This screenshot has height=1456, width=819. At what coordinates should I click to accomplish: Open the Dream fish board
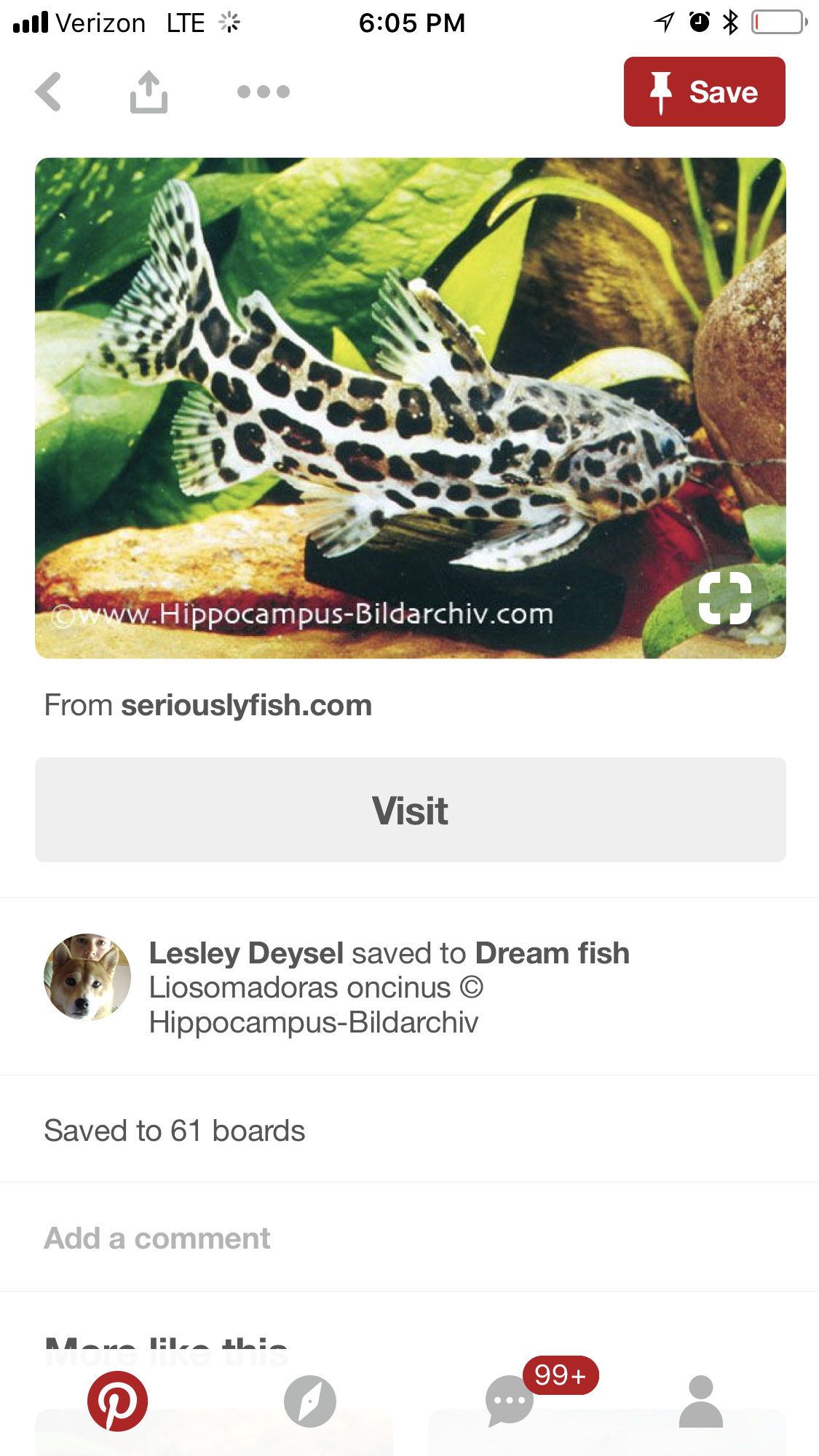pos(552,953)
